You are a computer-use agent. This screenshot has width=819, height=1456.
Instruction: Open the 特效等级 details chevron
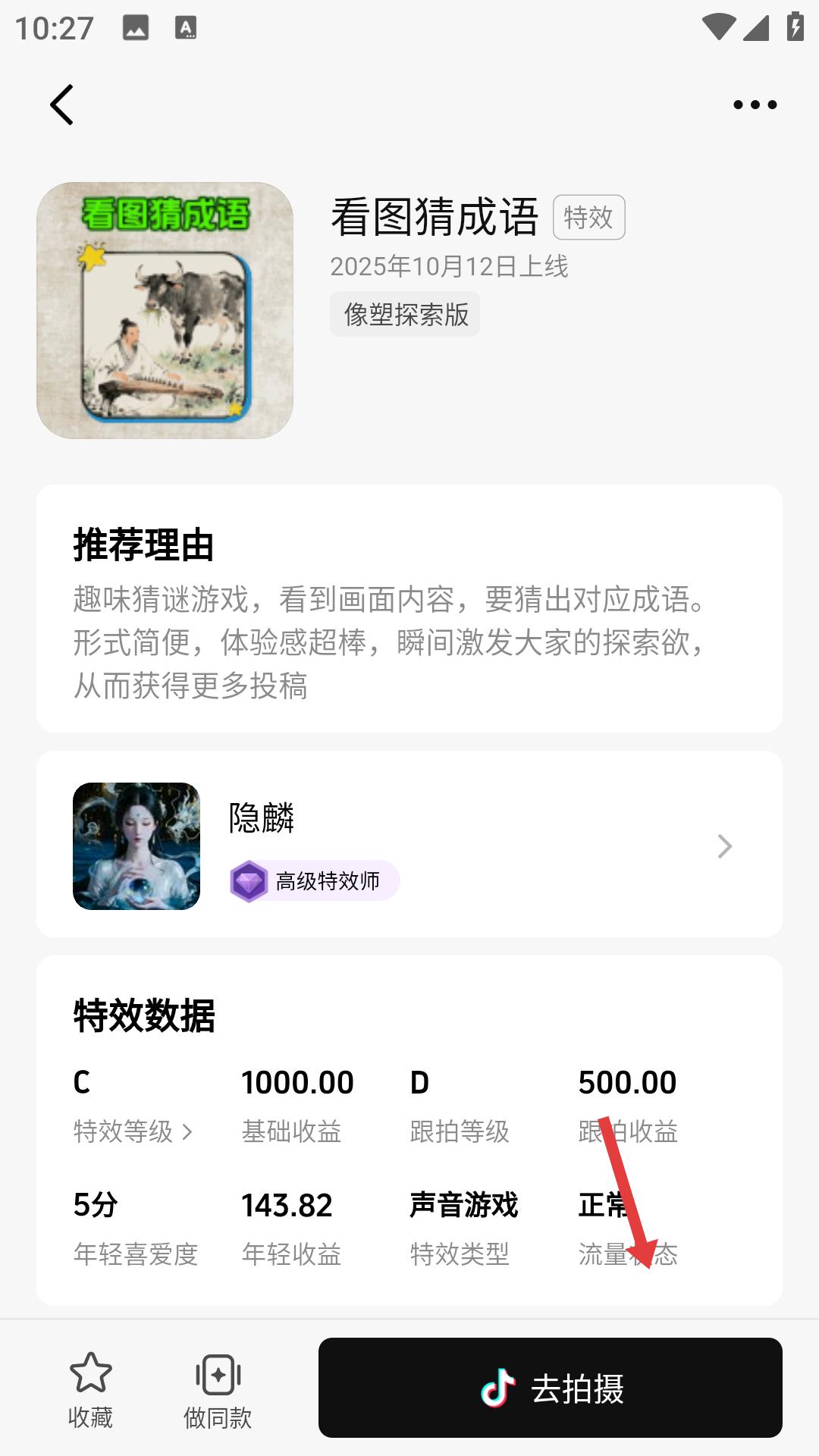tap(187, 1131)
